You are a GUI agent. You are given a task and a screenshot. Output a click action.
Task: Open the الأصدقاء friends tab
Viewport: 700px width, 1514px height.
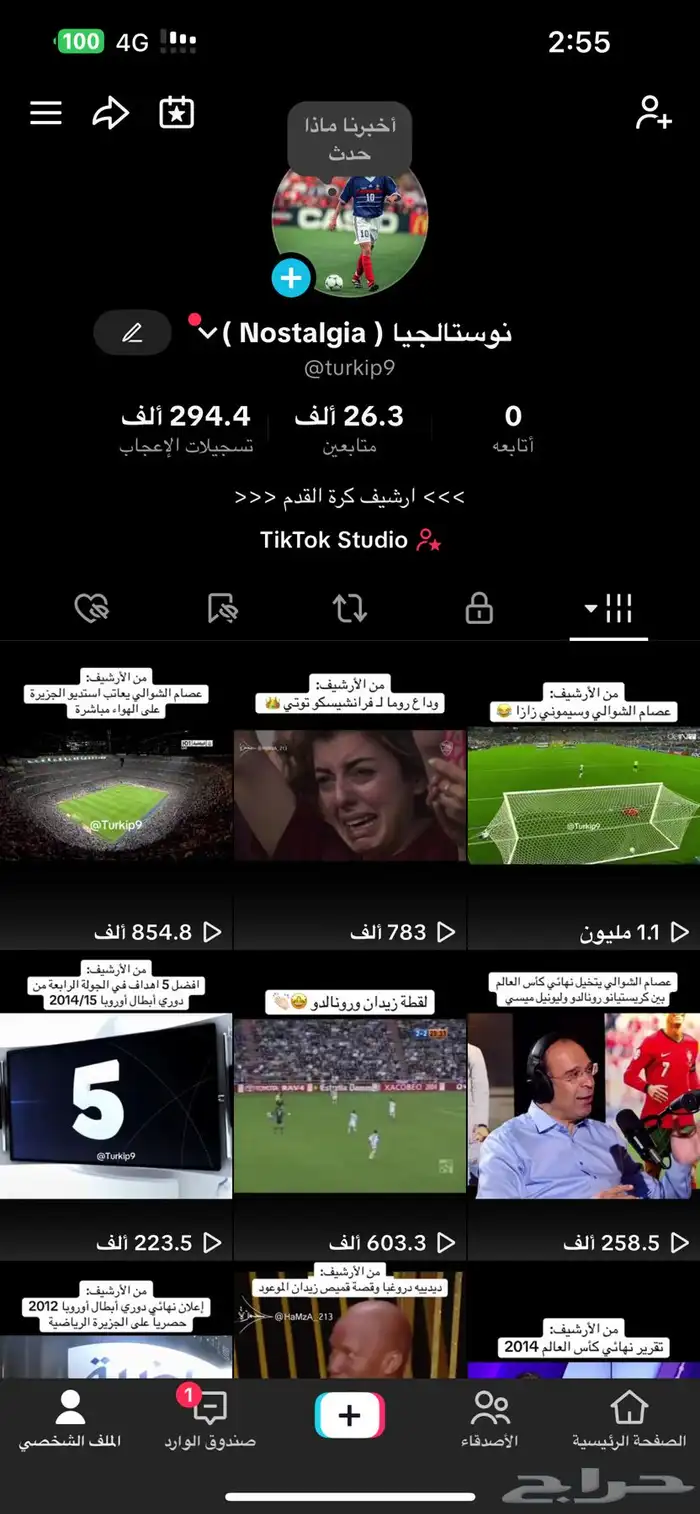click(489, 1420)
